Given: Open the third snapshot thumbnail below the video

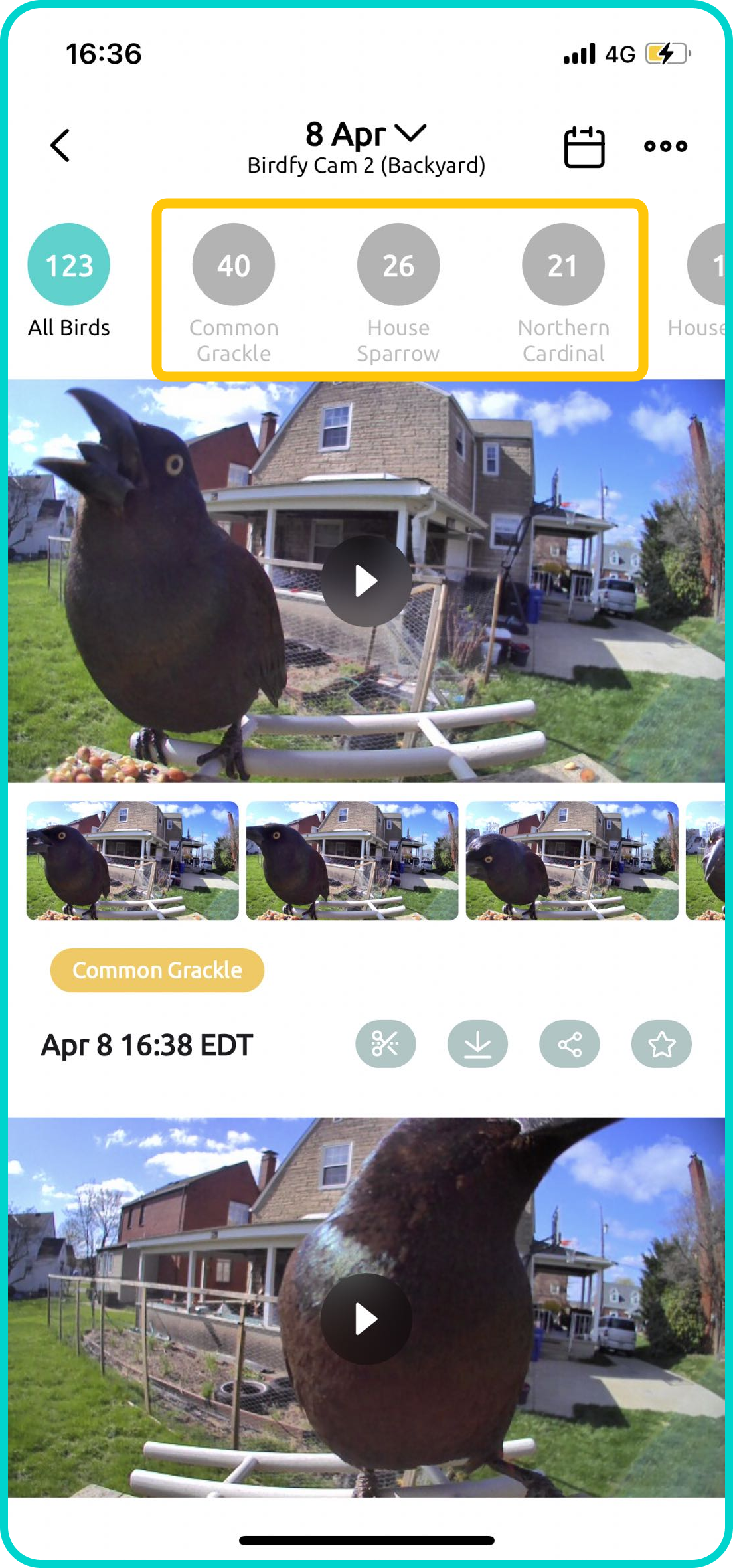Looking at the screenshot, I should (572, 860).
